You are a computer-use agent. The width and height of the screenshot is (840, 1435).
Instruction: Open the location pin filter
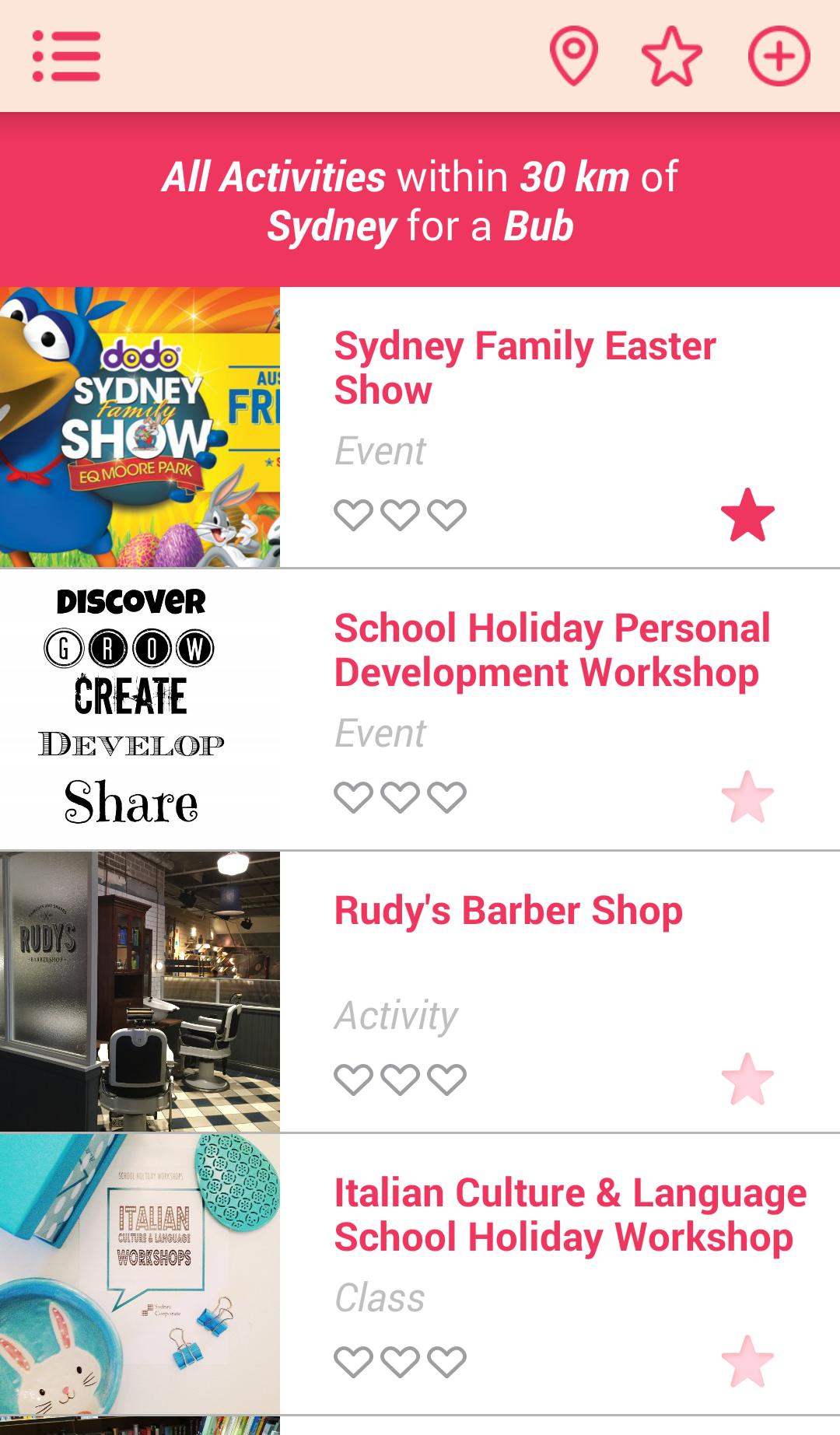click(574, 56)
